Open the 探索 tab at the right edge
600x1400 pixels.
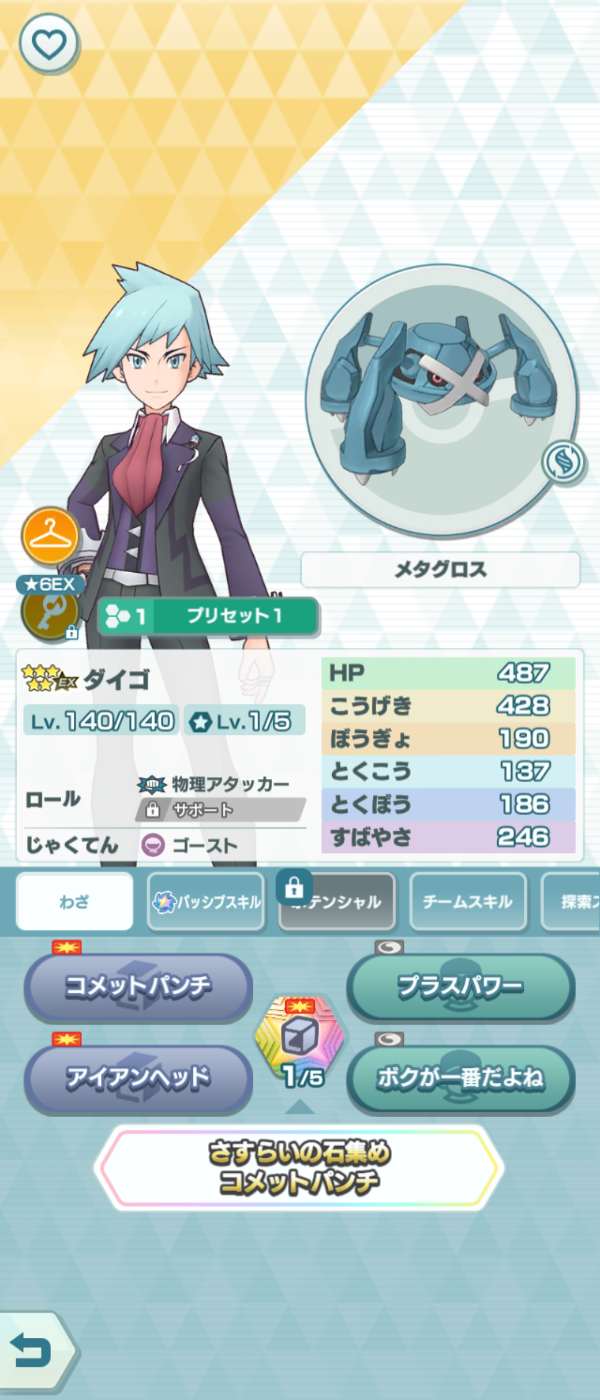pyautogui.click(x=570, y=902)
